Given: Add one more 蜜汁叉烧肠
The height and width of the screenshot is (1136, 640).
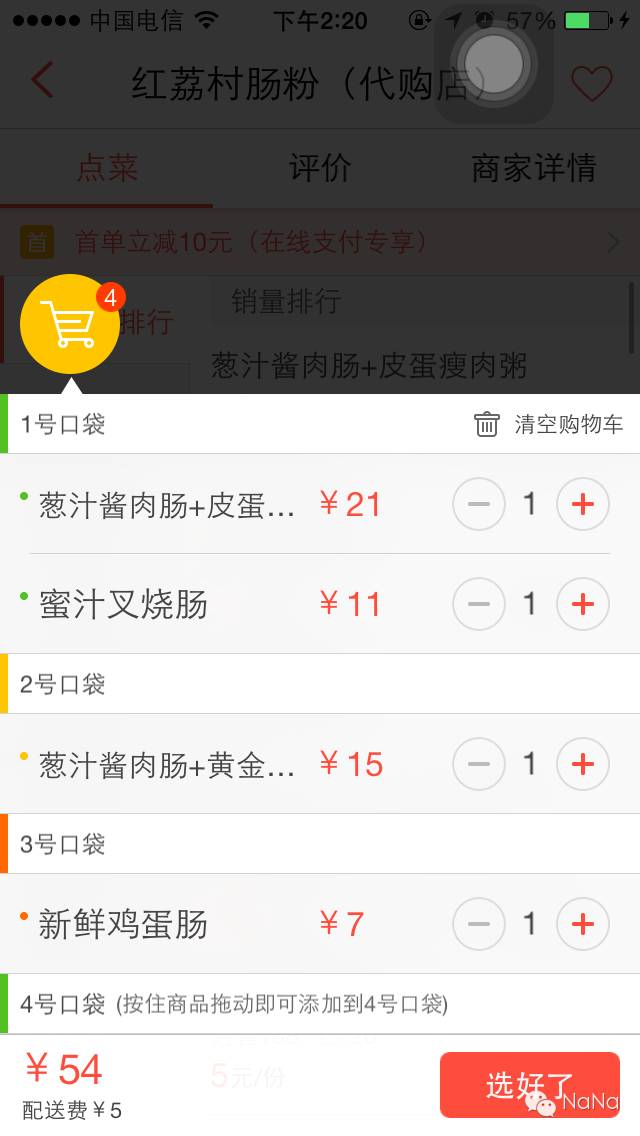Looking at the screenshot, I should click(x=583, y=604).
